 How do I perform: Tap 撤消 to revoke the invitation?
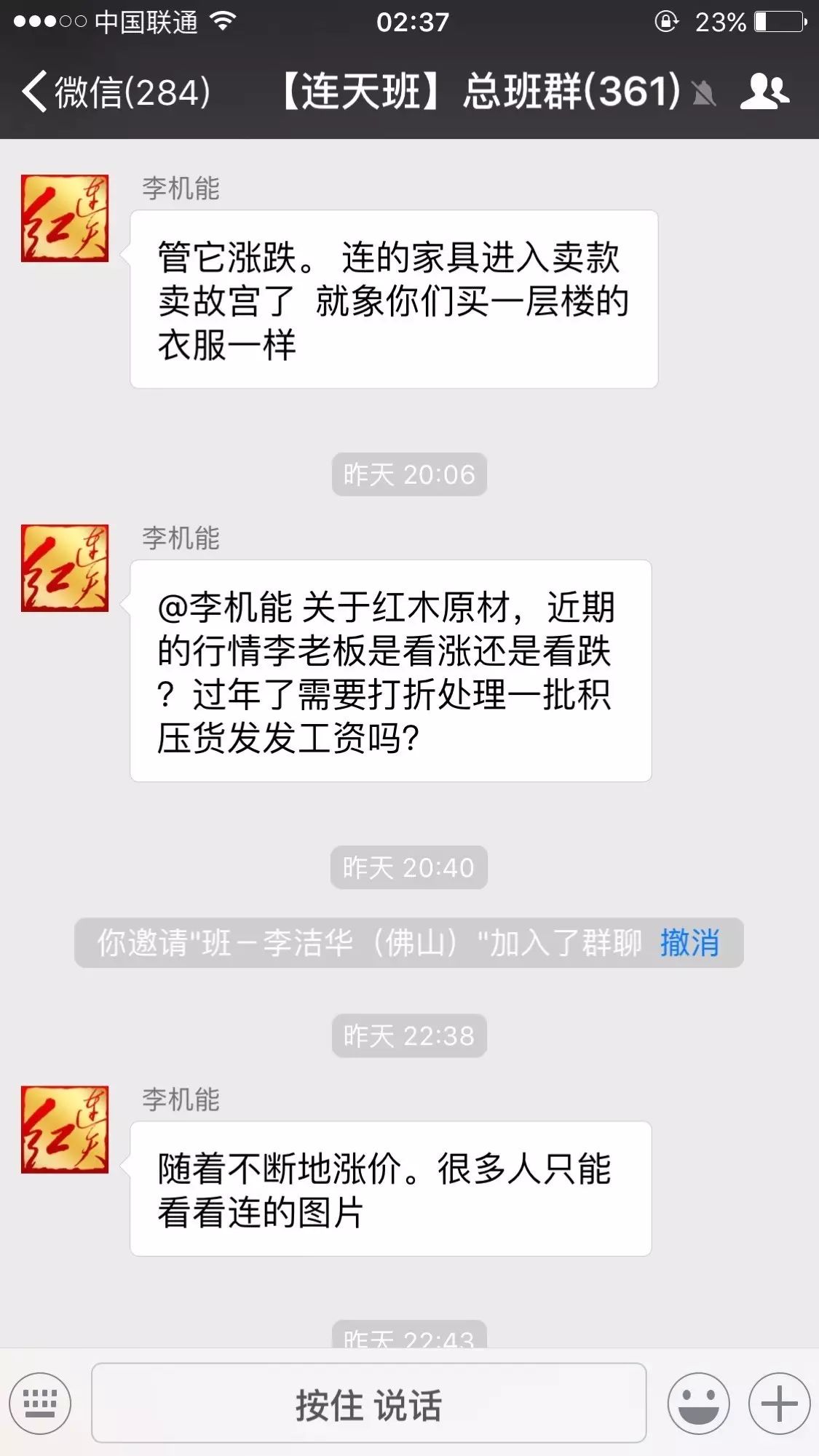click(x=689, y=943)
